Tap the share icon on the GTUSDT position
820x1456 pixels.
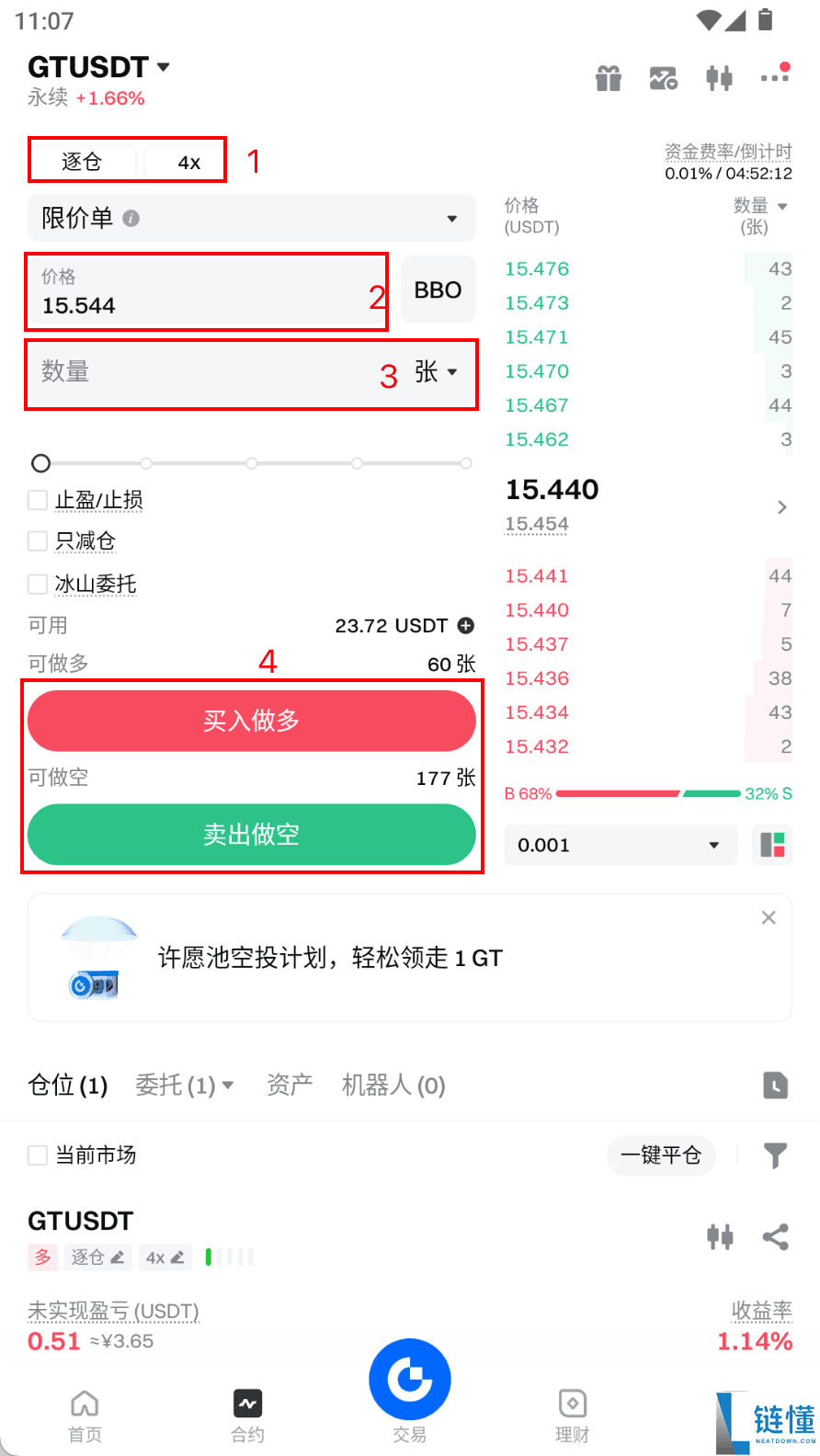775,1237
